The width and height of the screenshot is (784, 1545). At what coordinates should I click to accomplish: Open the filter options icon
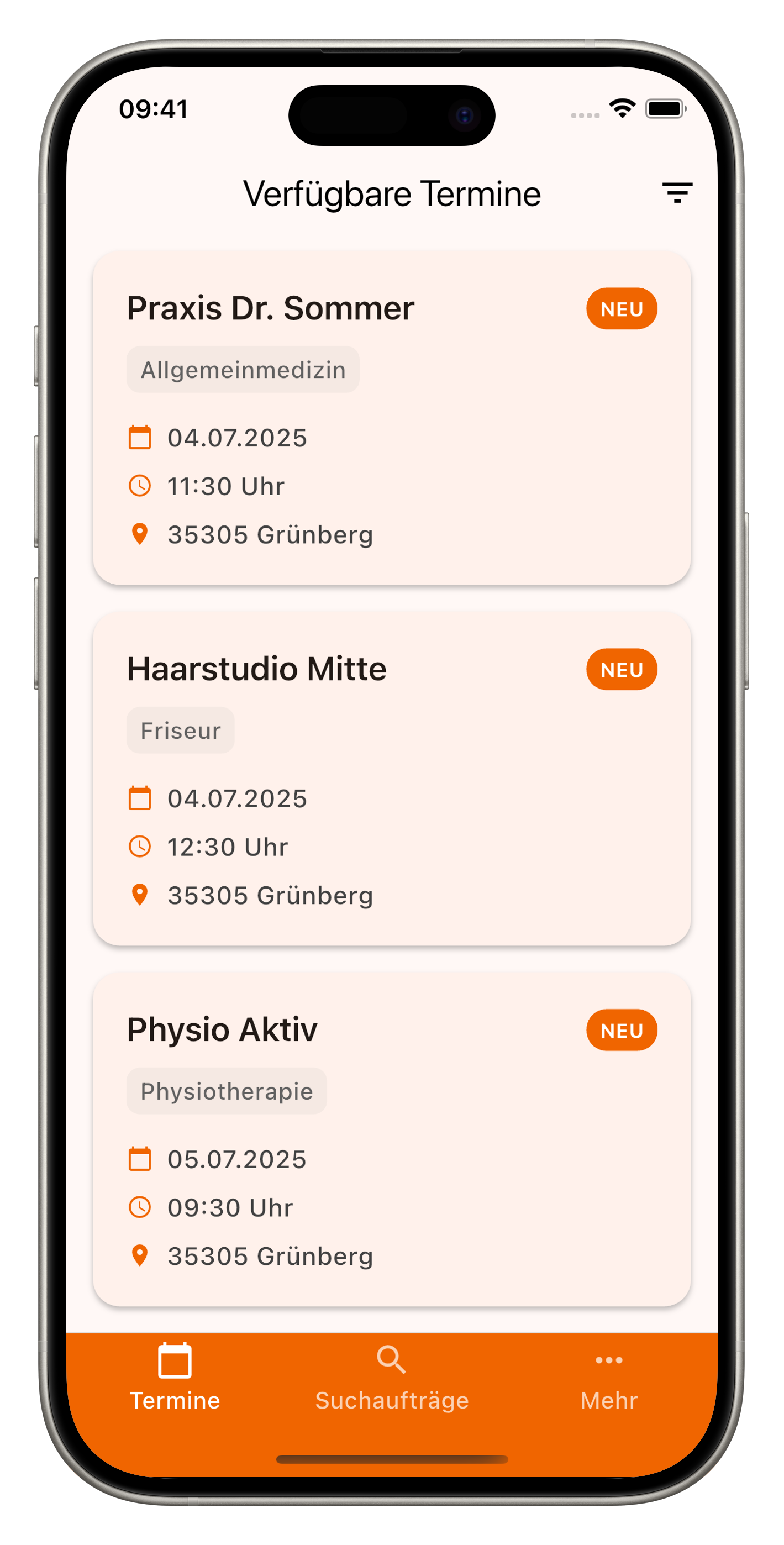(x=677, y=193)
